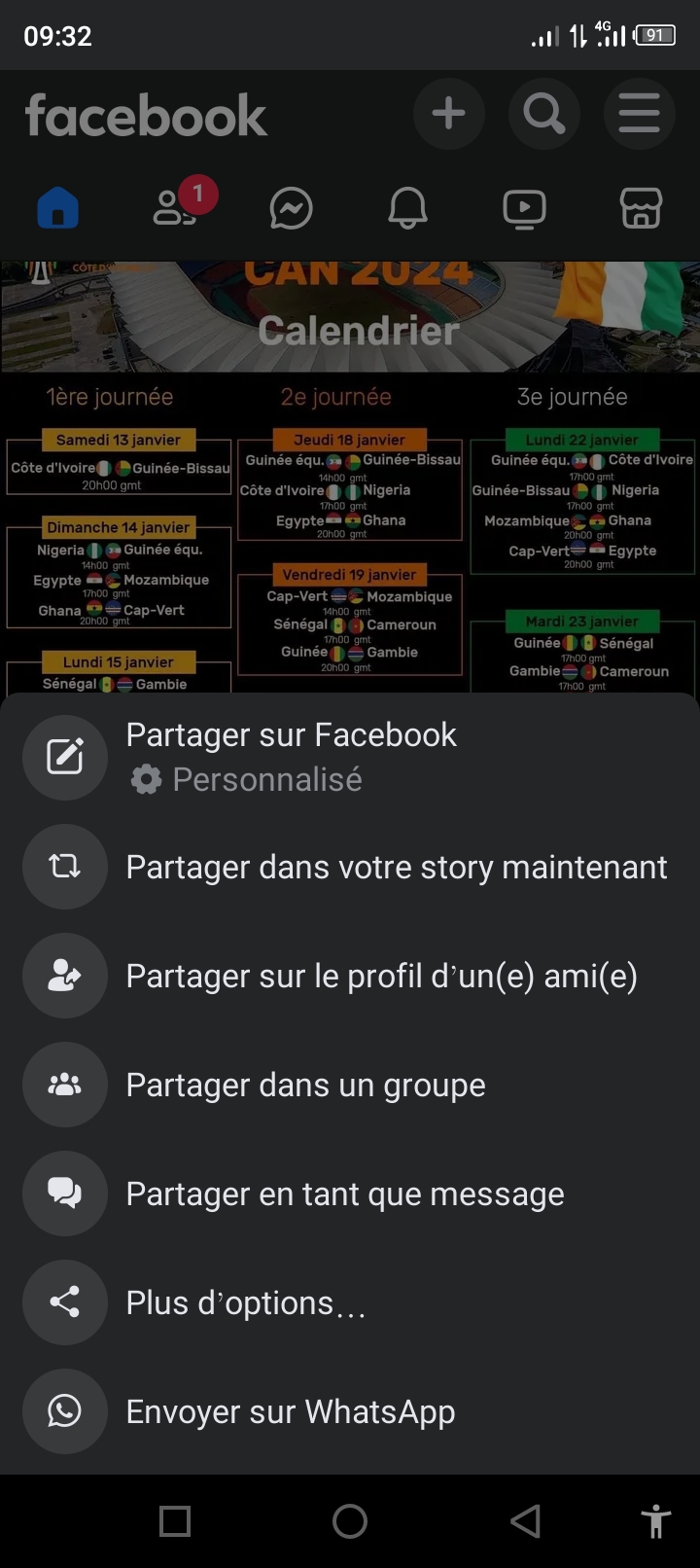Tap the system back button
Viewport: 700px width, 1568px height.
(x=525, y=1520)
